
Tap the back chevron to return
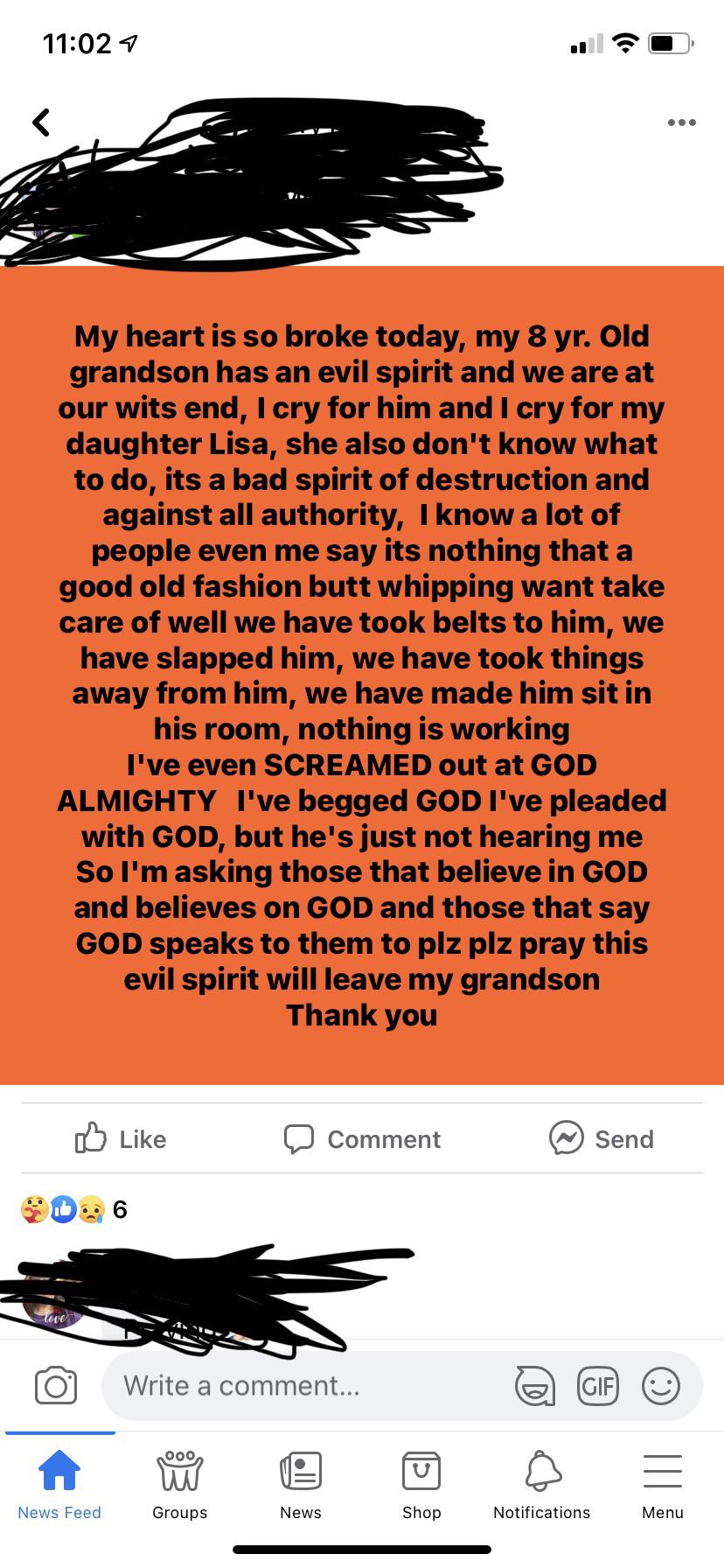pos(40,122)
